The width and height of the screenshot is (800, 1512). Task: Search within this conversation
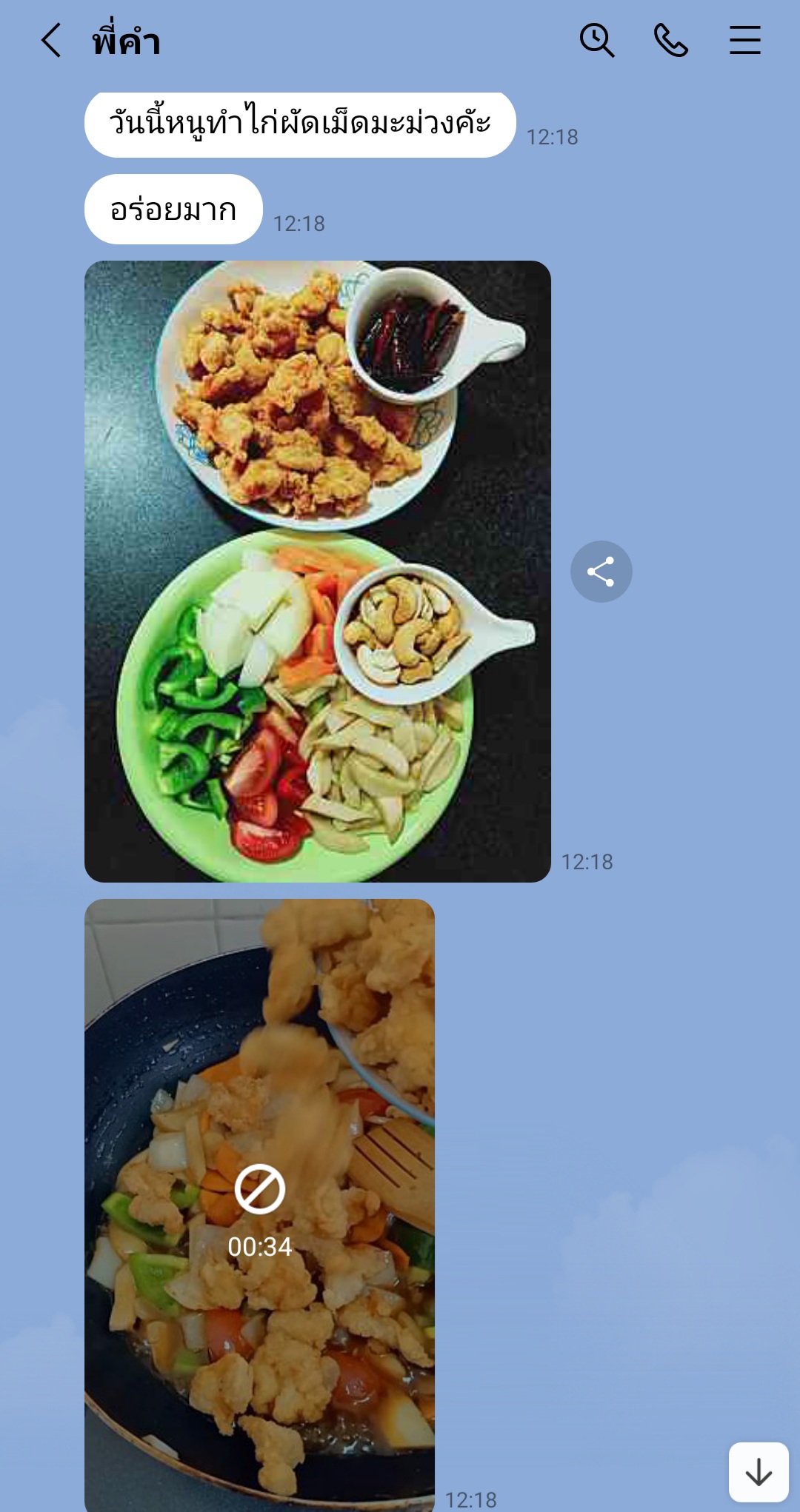click(596, 40)
